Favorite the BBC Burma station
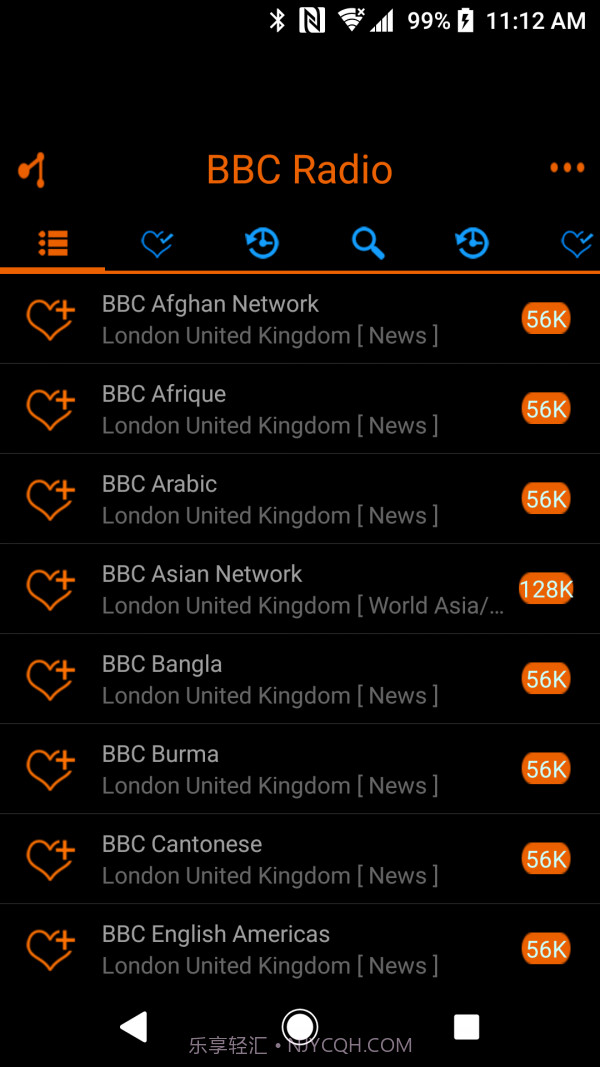The height and width of the screenshot is (1067, 600). click(x=50, y=770)
